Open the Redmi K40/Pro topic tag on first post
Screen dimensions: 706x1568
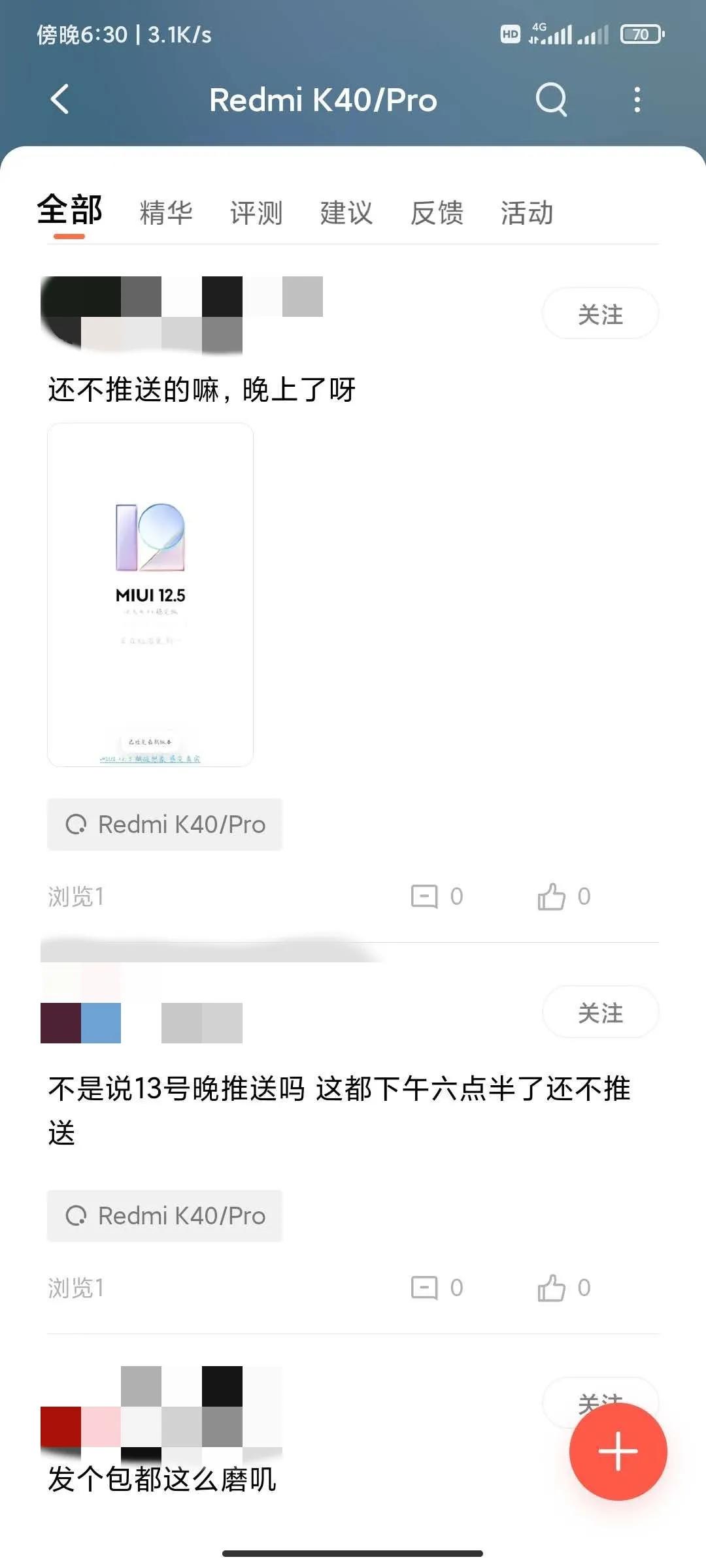pyautogui.click(x=164, y=825)
